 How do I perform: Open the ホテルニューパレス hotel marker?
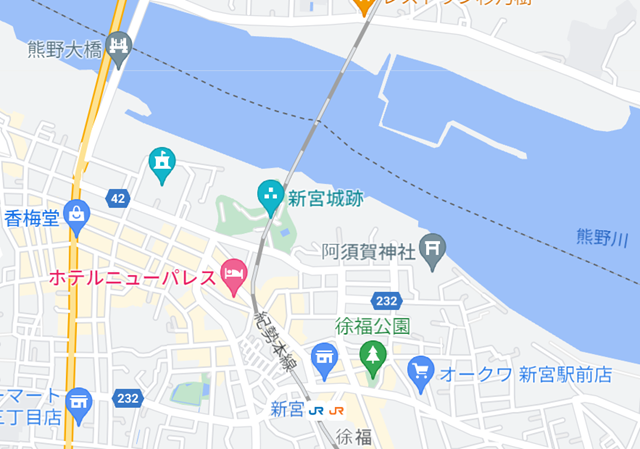click(233, 274)
